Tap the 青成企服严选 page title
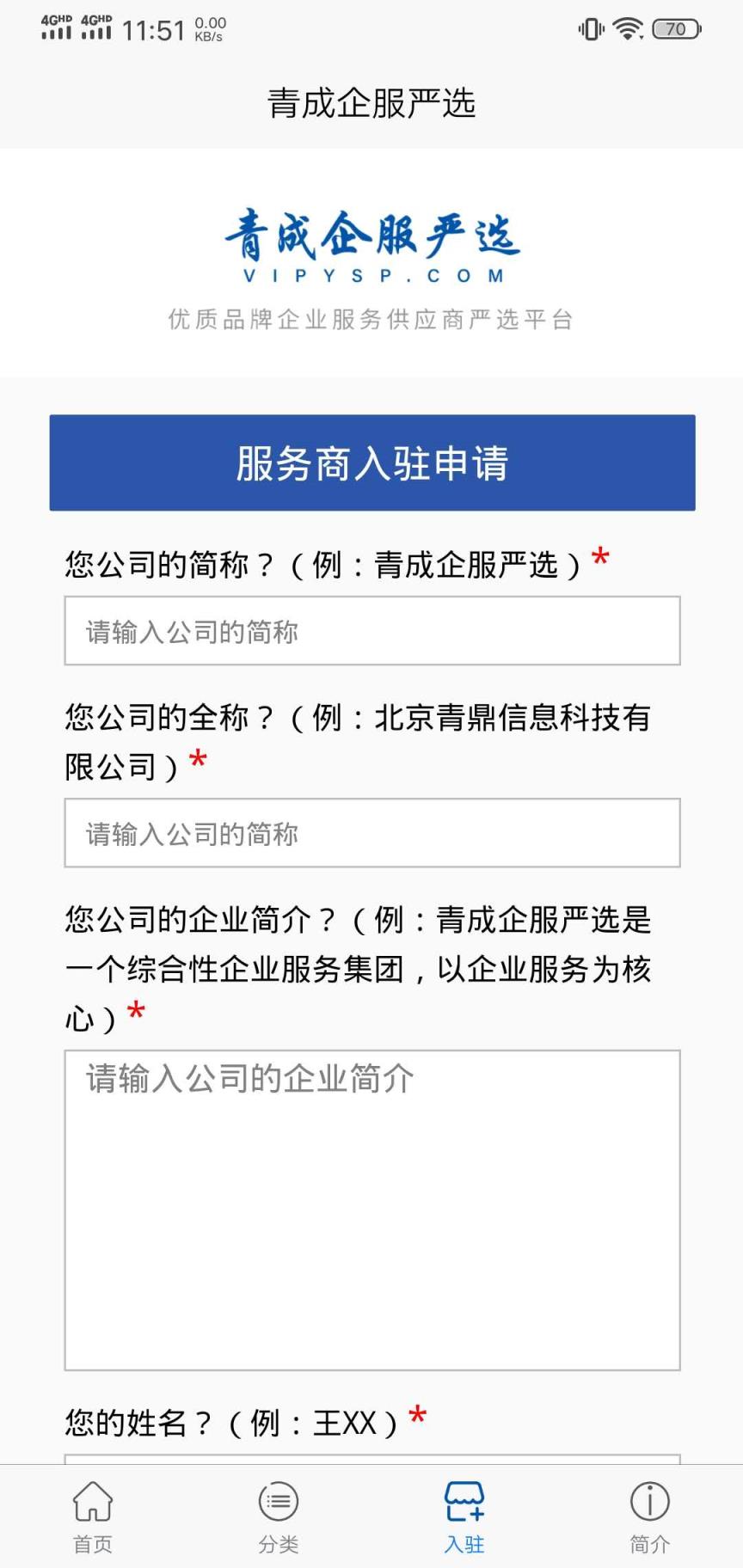This screenshot has height=1568, width=743. [371, 101]
